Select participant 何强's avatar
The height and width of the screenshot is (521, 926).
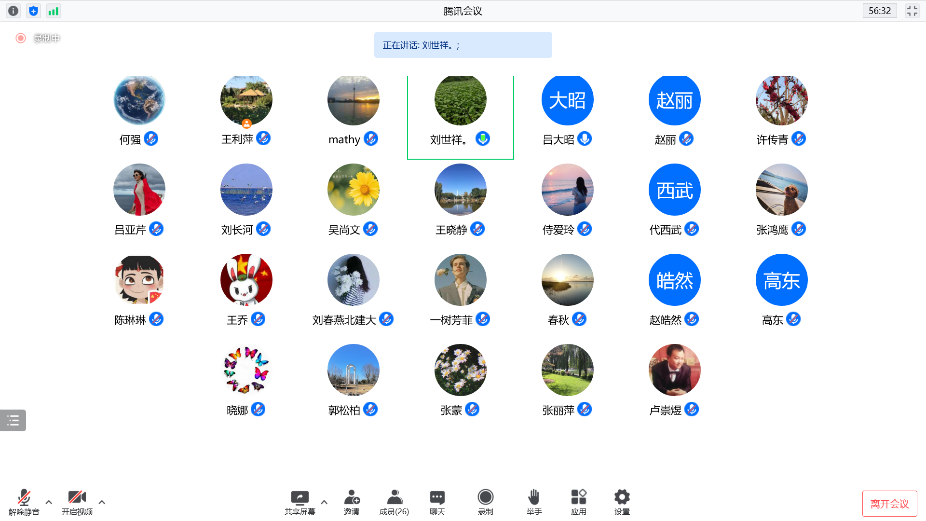pyautogui.click(x=139, y=100)
